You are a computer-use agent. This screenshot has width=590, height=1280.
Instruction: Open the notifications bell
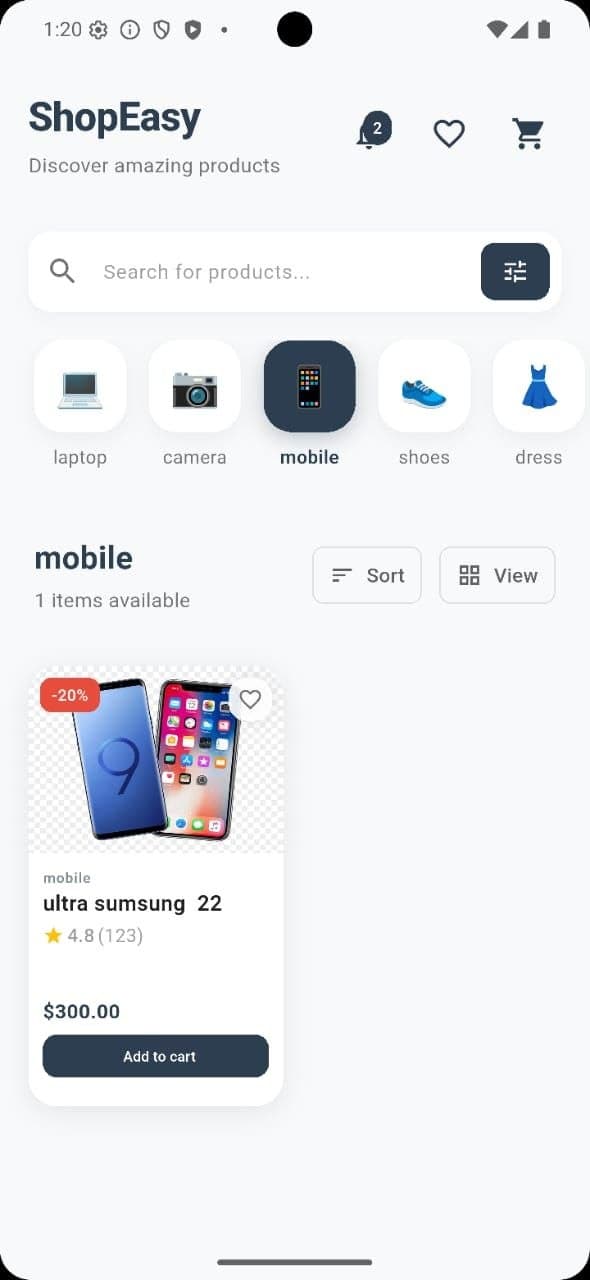coord(371,133)
